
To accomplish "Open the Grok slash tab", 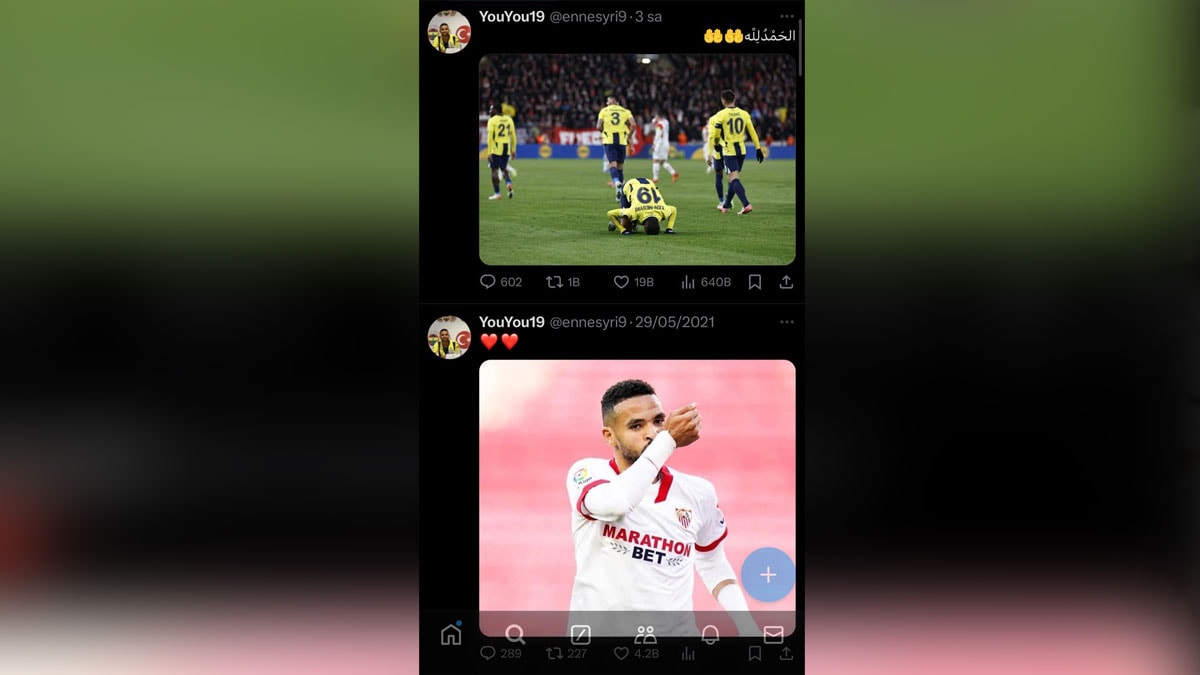I will [580, 634].
